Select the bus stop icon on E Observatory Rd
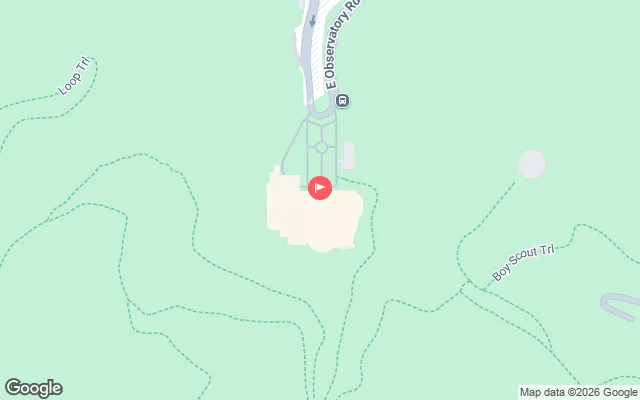The width and height of the screenshot is (640, 400). coord(343,100)
